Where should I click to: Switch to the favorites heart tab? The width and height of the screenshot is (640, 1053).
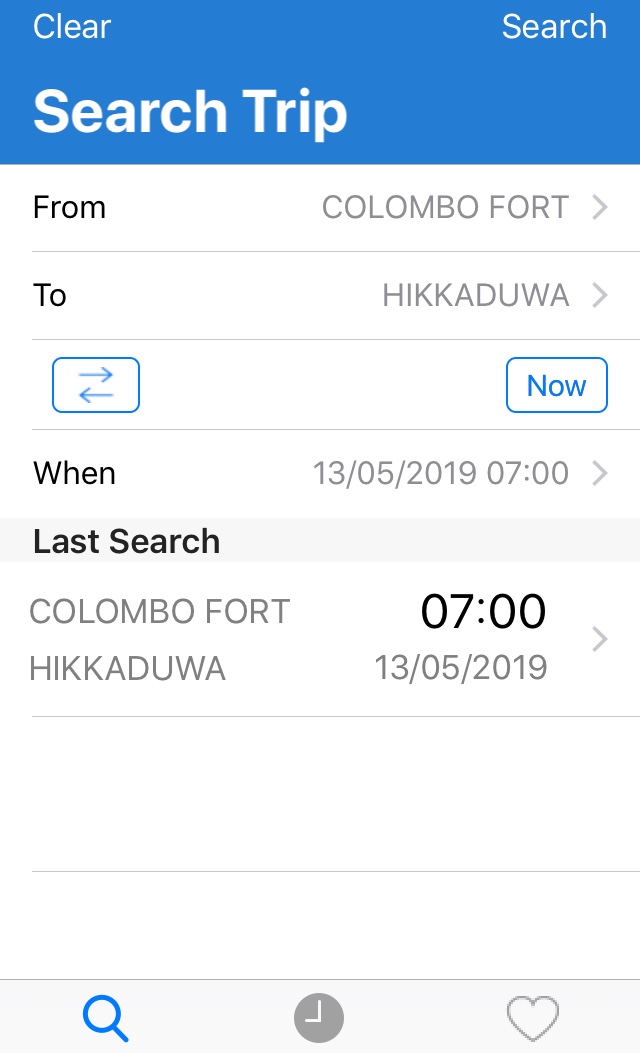532,1018
